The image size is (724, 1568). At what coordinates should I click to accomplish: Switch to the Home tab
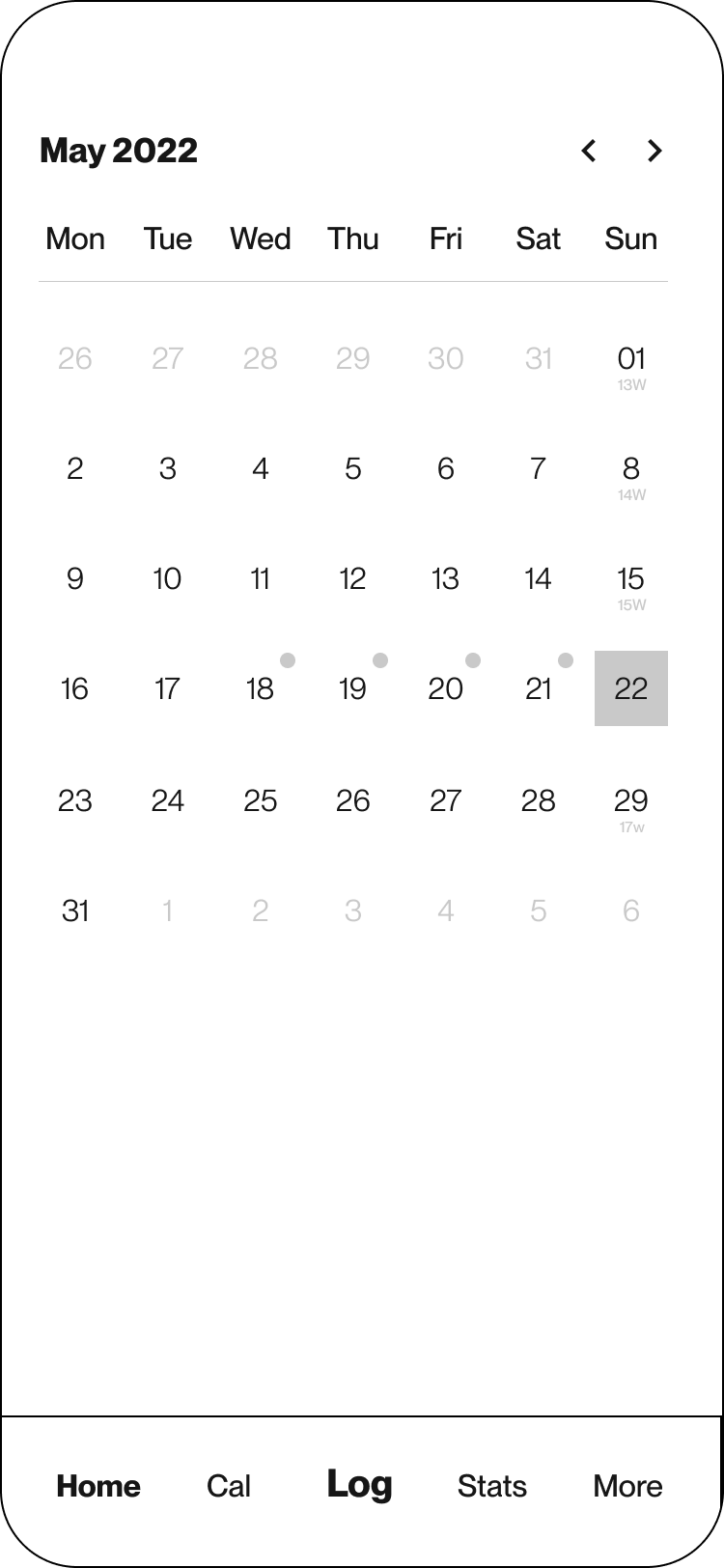click(97, 1485)
